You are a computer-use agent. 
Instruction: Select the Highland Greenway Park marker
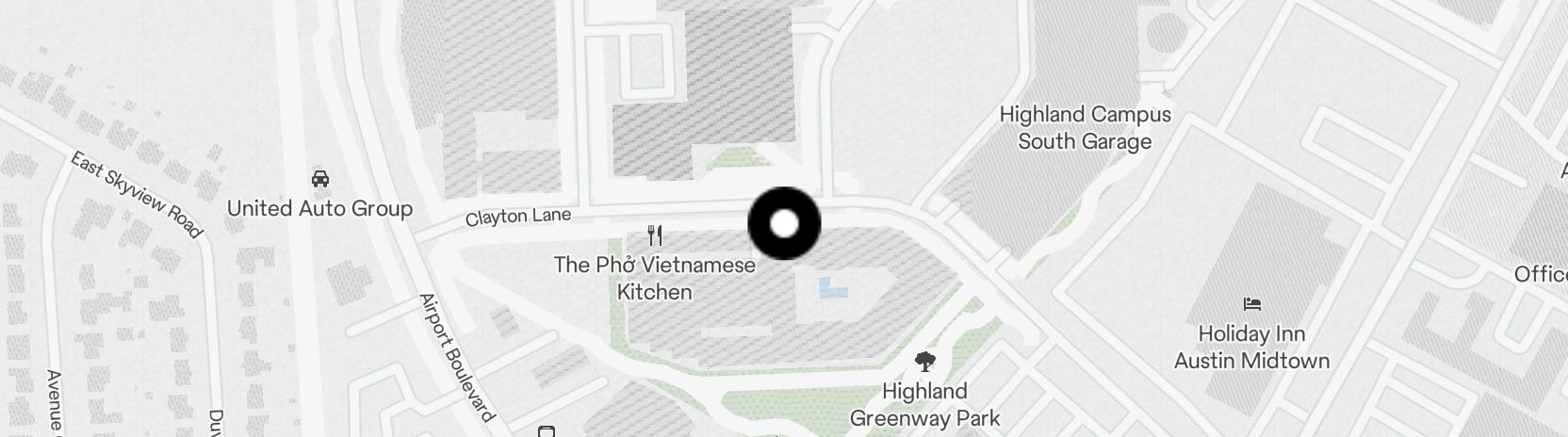pyautogui.click(x=925, y=361)
